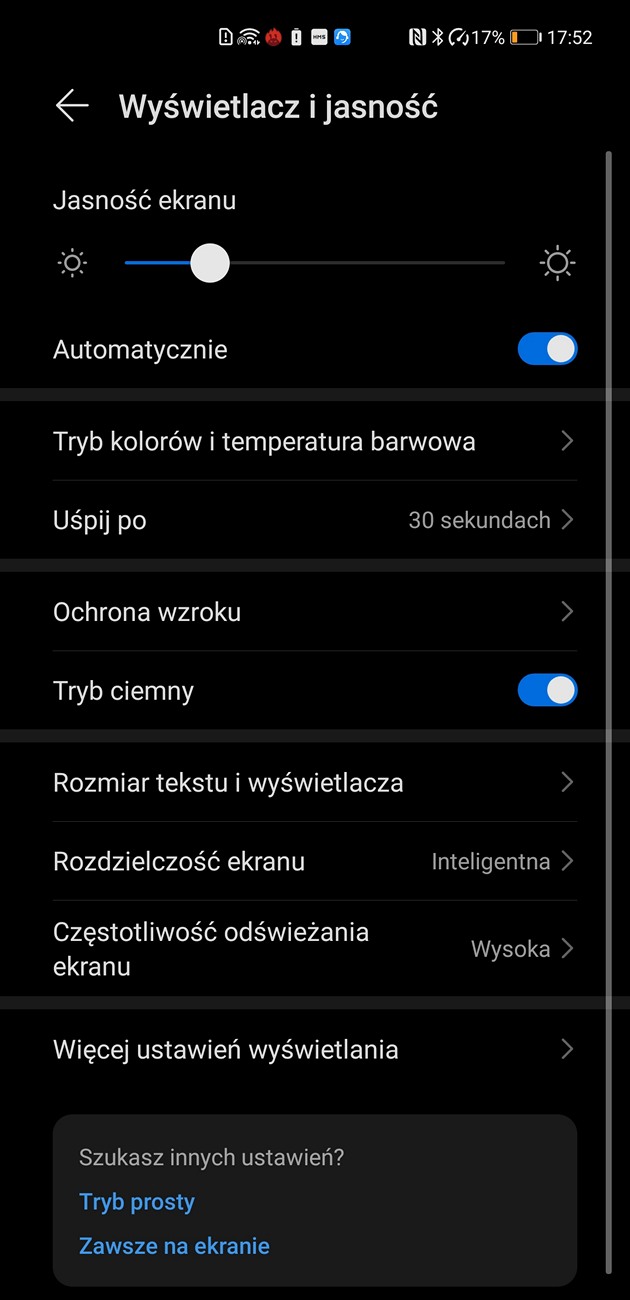Disable the Automatycznie brightness switch
Screen dimensions: 630x1300
(x=547, y=349)
